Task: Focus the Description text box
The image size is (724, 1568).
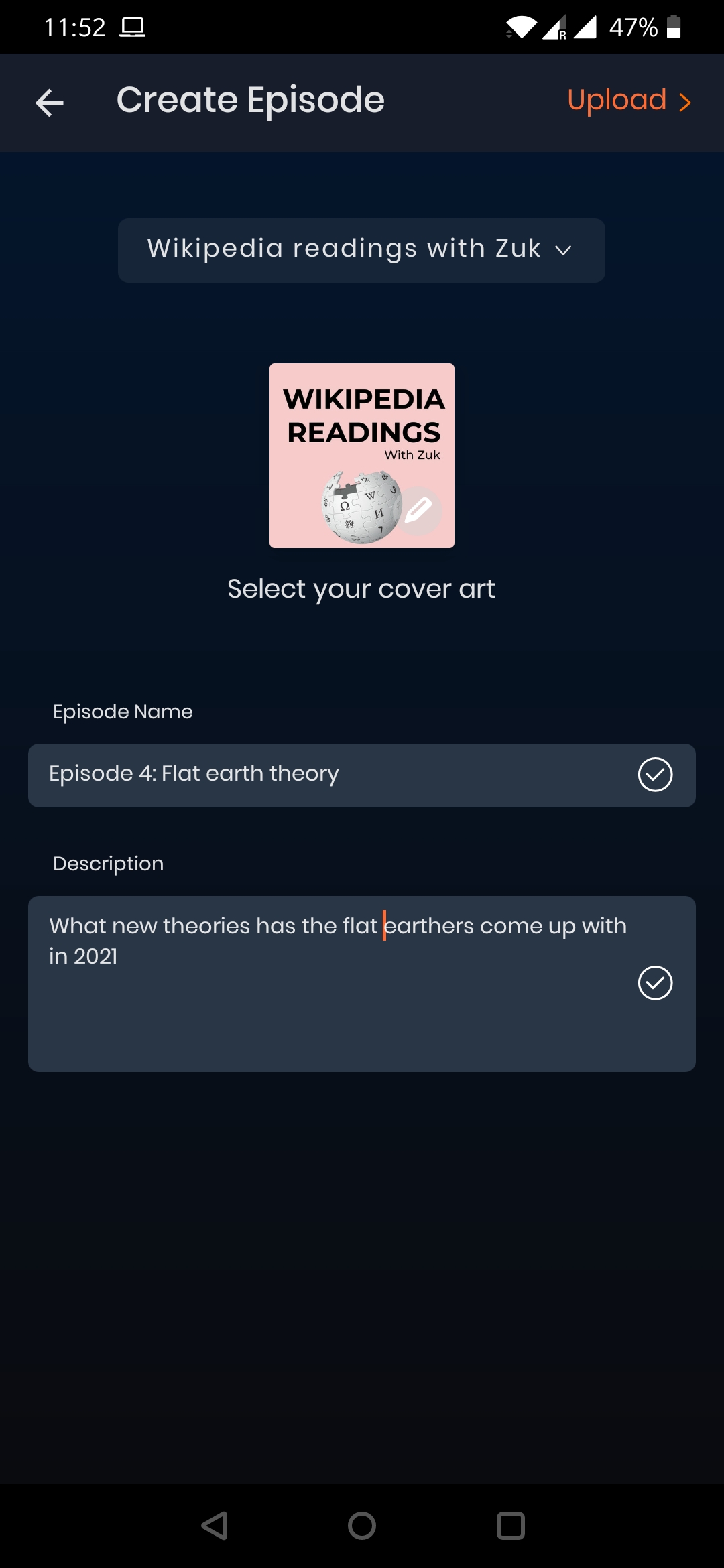Action: click(362, 984)
